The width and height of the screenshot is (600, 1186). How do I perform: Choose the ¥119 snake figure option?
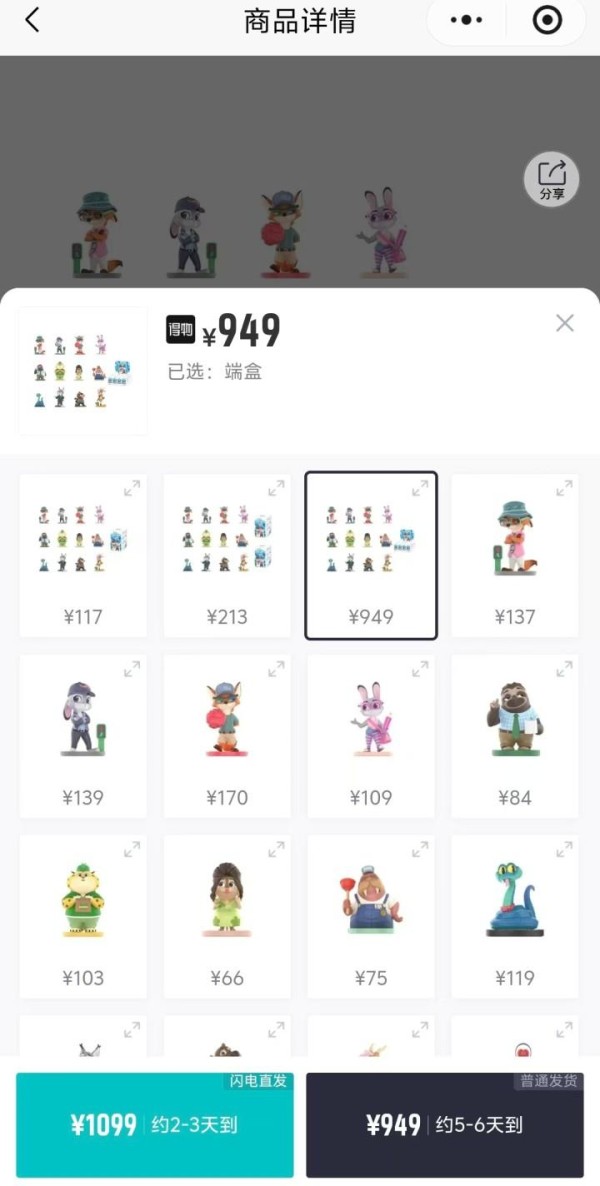[x=515, y=916]
